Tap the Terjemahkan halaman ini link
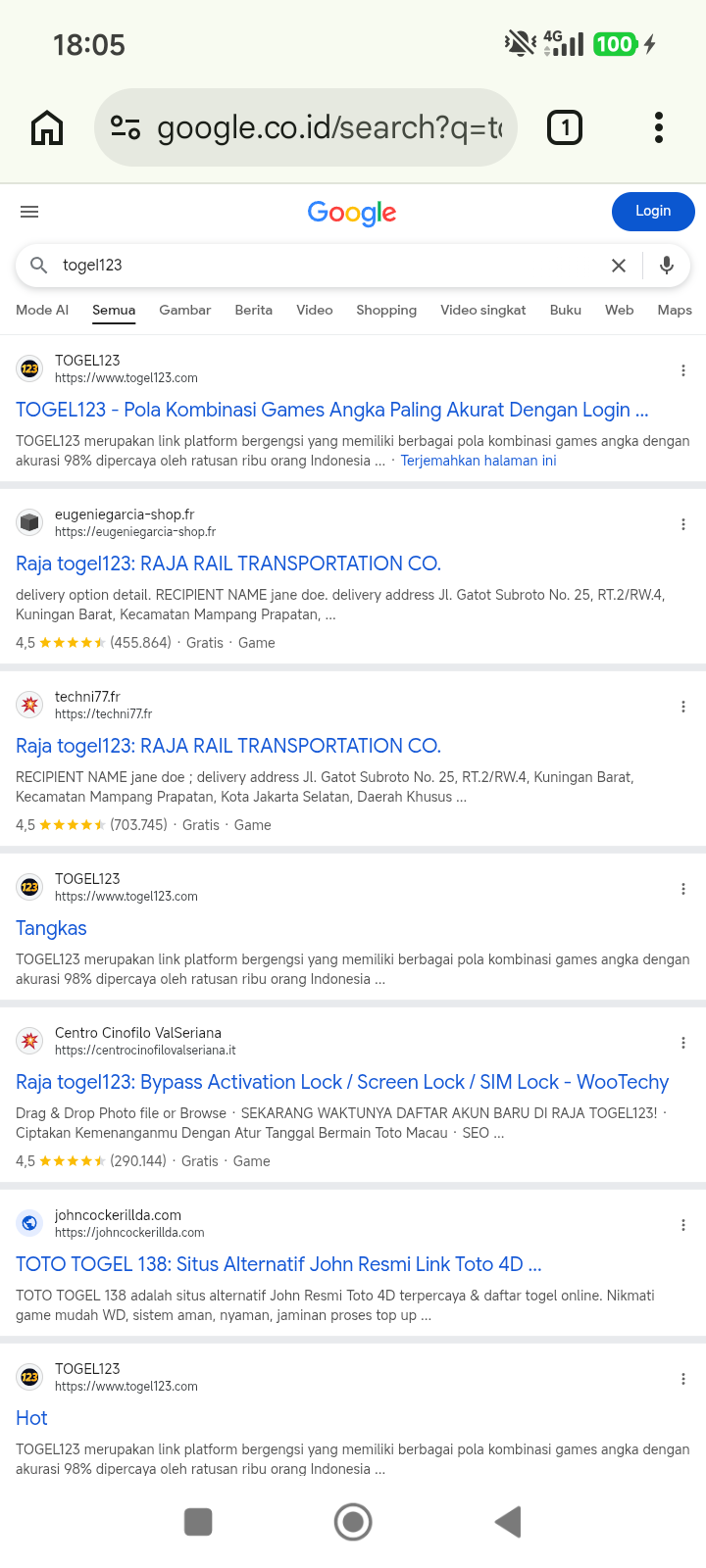 click(479, 461)
